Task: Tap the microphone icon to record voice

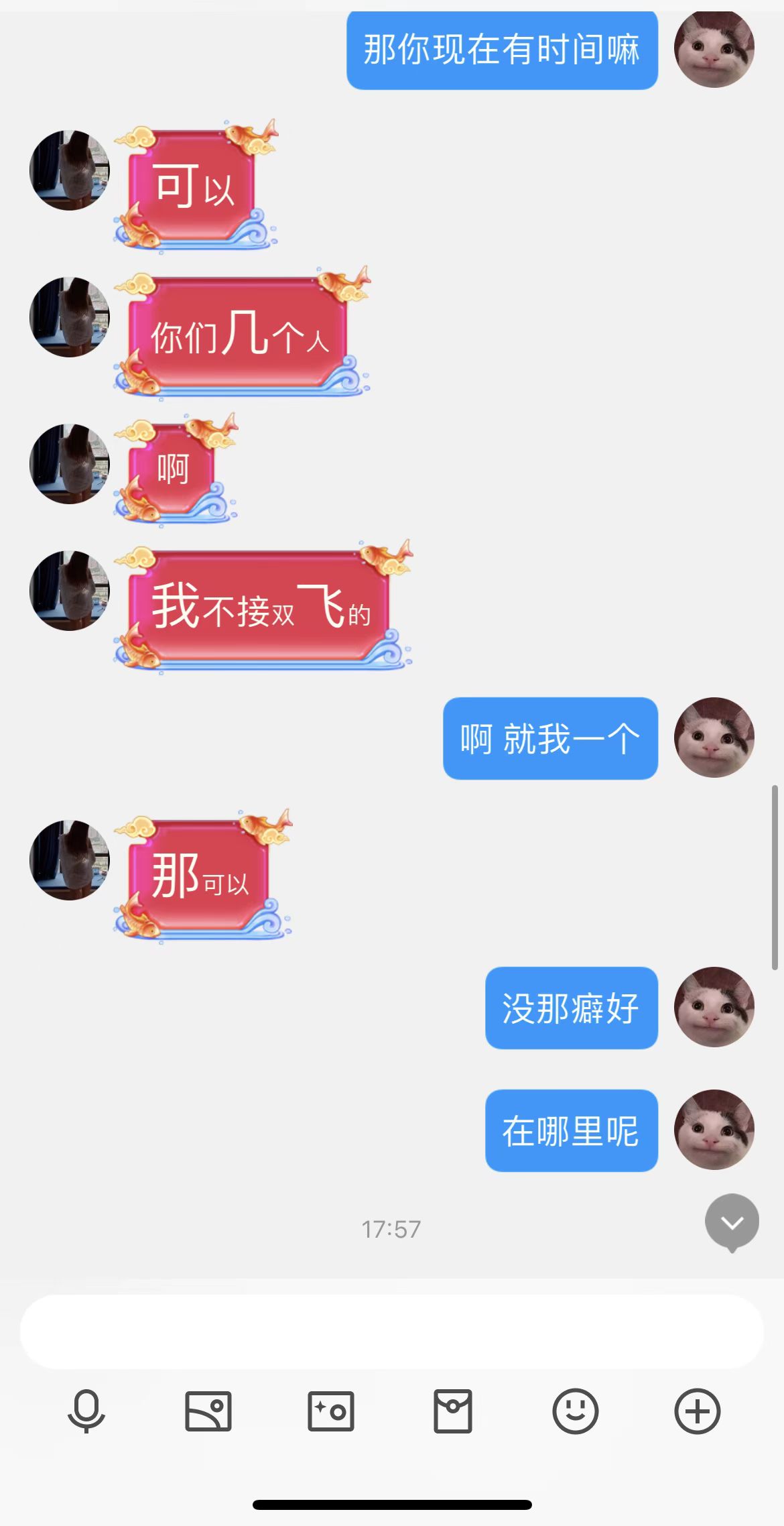Action: tap(85, 1411)
